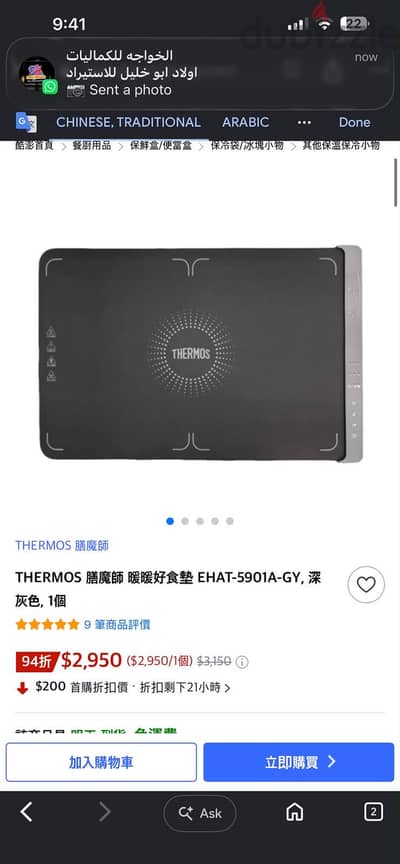Open the Ask search assistant
Viewport: 400px width, 864px height.
tap(200, 813)
